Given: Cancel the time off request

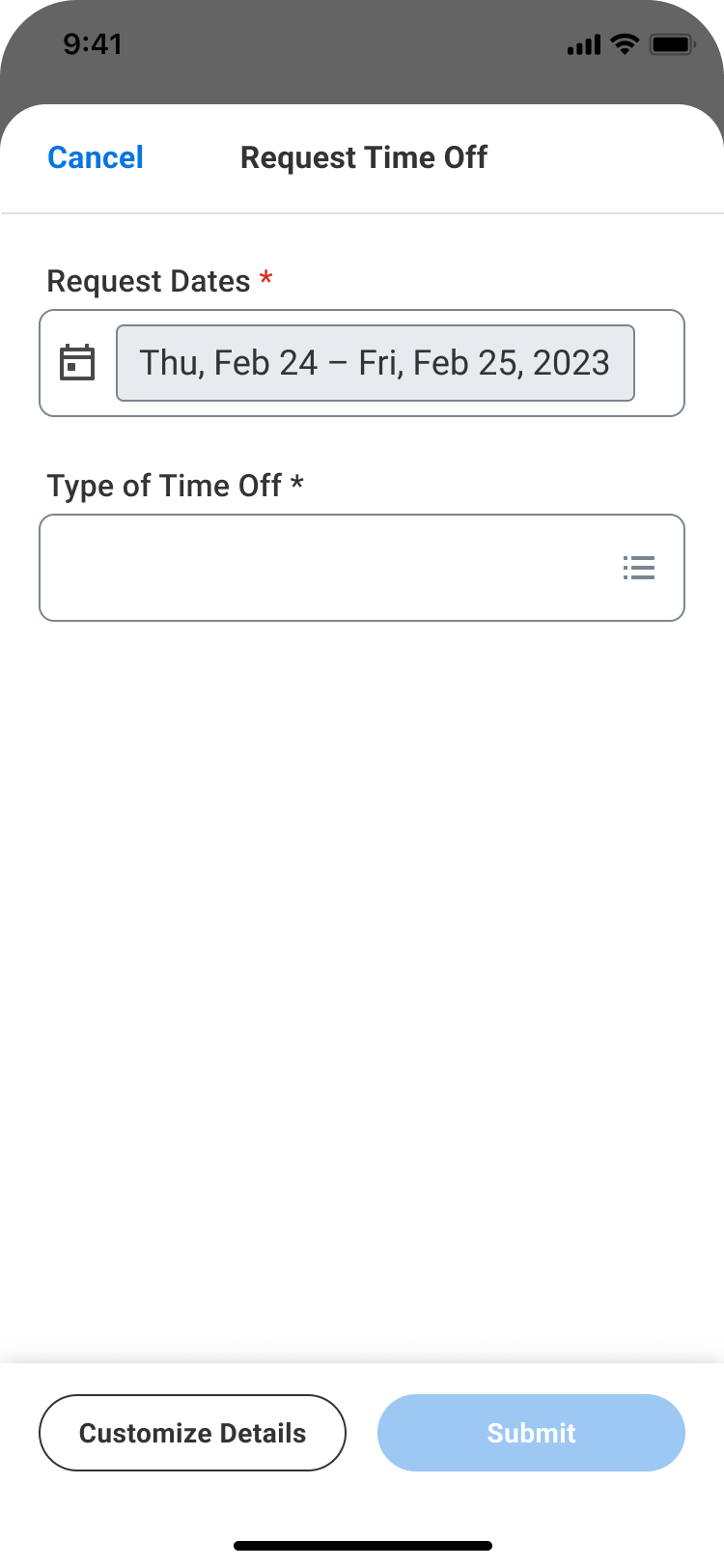Looking at the screenshot, I should click(96, 157).
